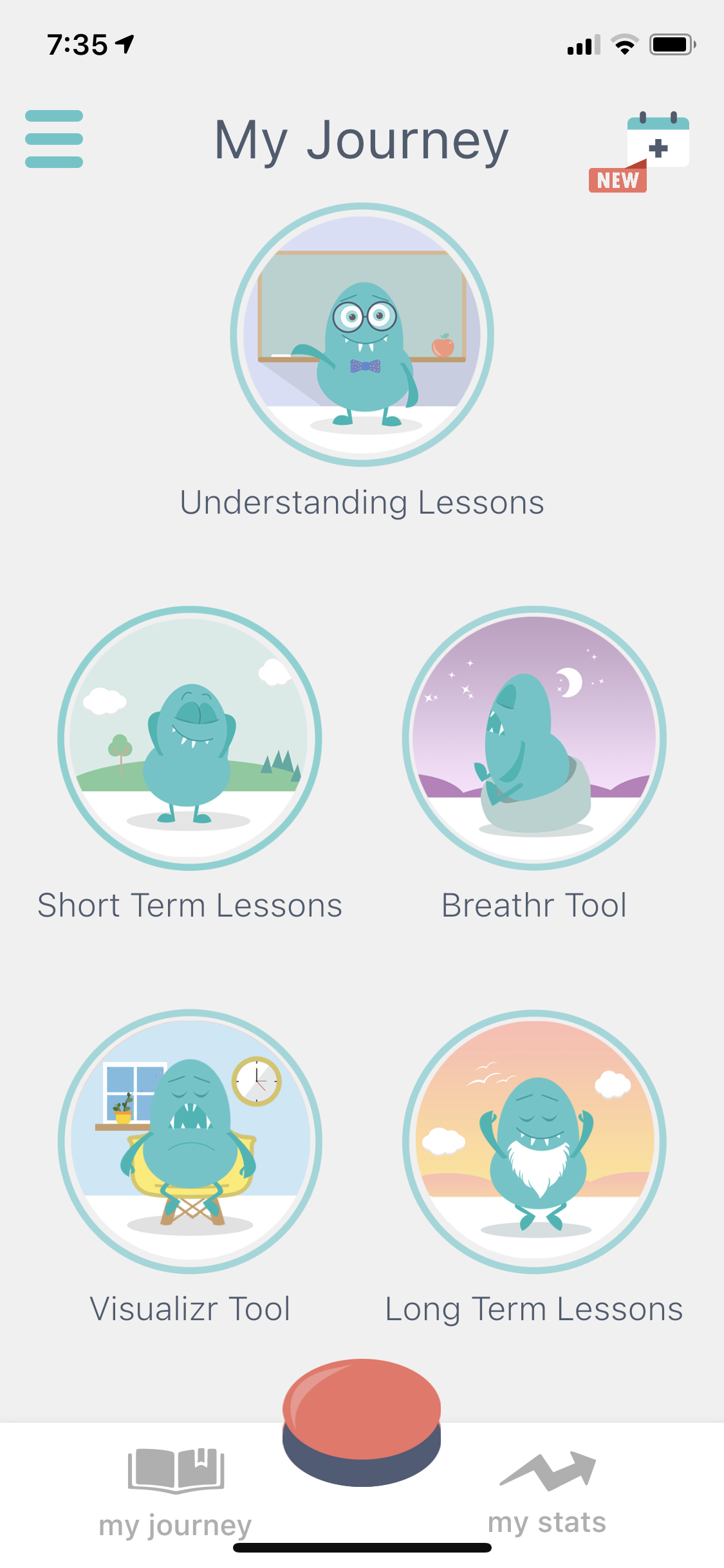Open Long Term Lessons
The width and height of the screenshot is (724, 1568).
point(534,1141)
